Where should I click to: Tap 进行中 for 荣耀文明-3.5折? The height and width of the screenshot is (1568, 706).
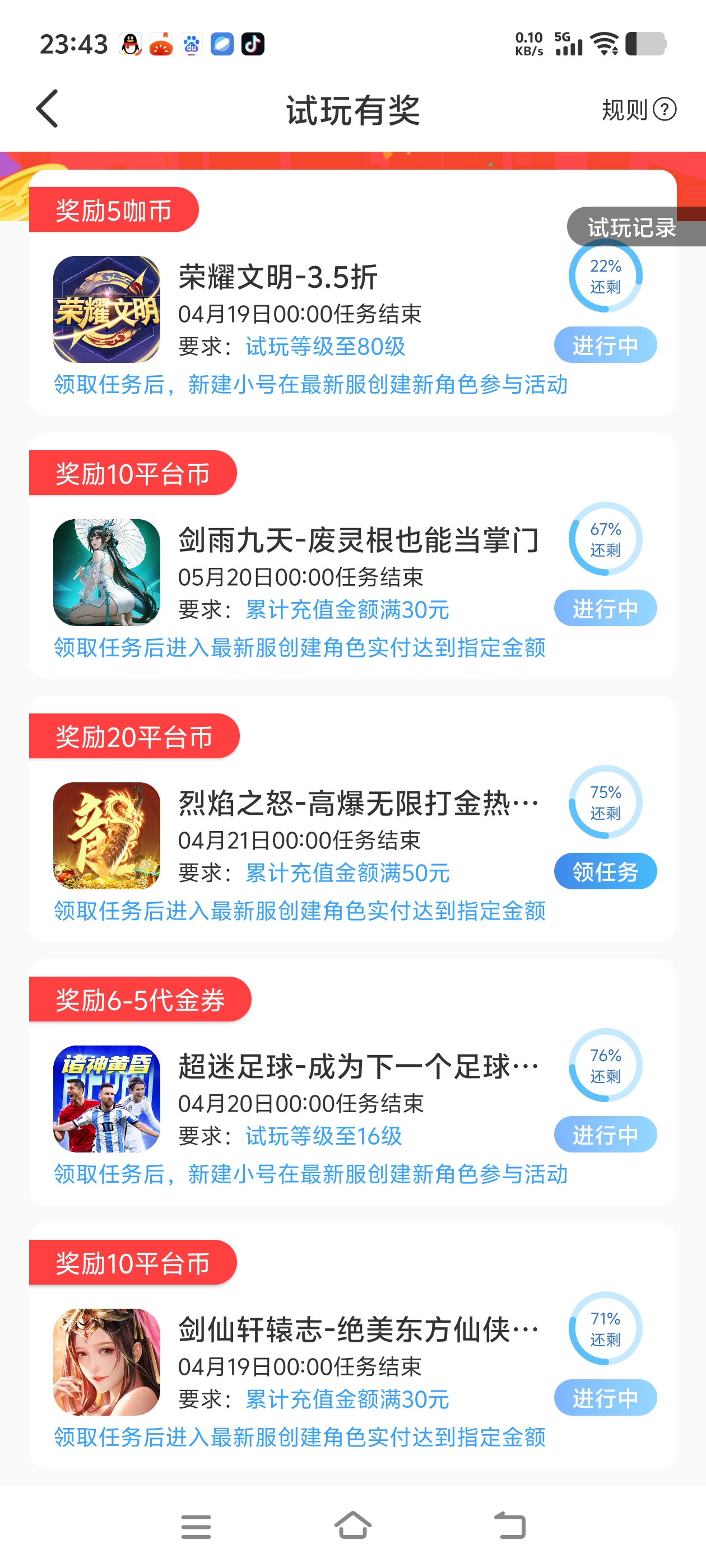pos(604,345)
